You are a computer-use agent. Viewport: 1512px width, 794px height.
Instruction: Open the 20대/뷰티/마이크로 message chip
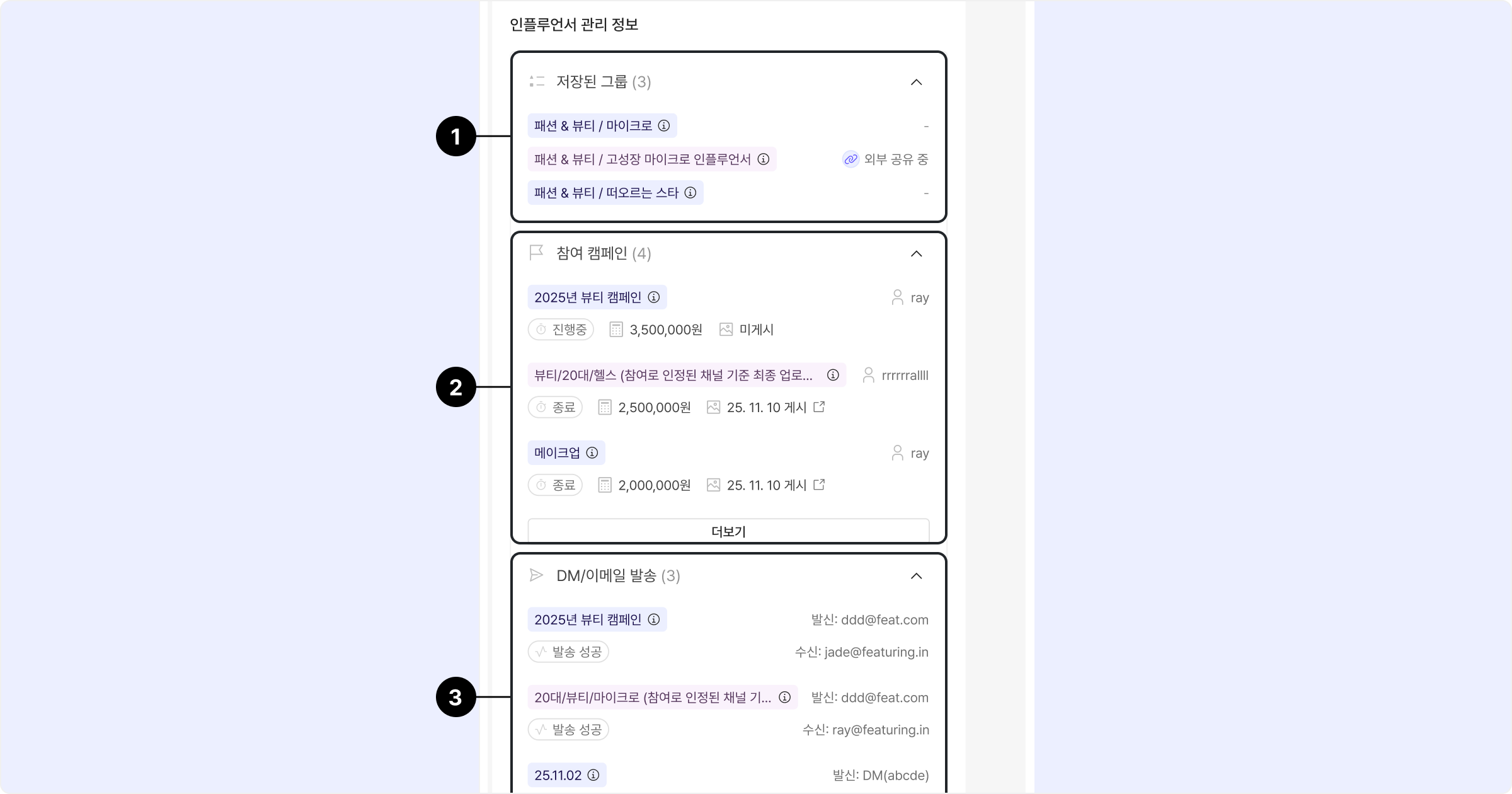tap(653, 697)
